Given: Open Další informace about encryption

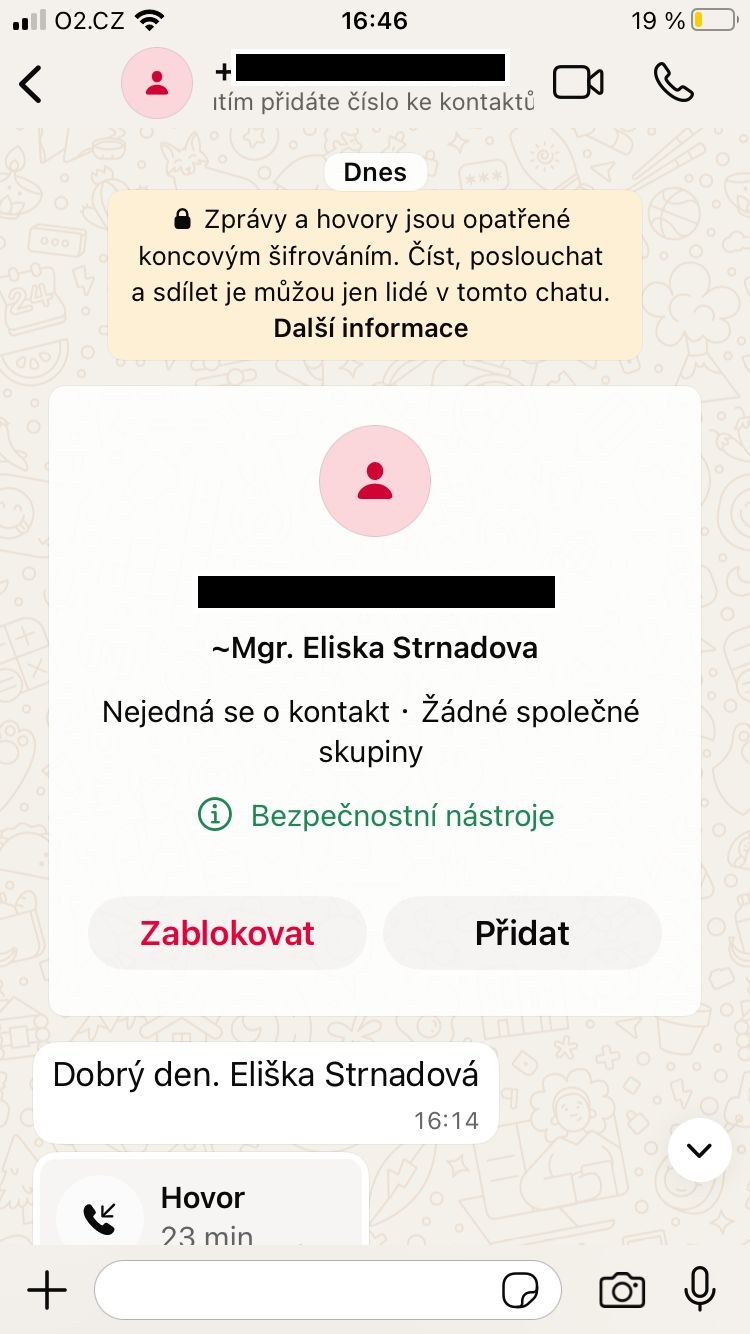Looking at the screenshot, I should click(371, 328).
